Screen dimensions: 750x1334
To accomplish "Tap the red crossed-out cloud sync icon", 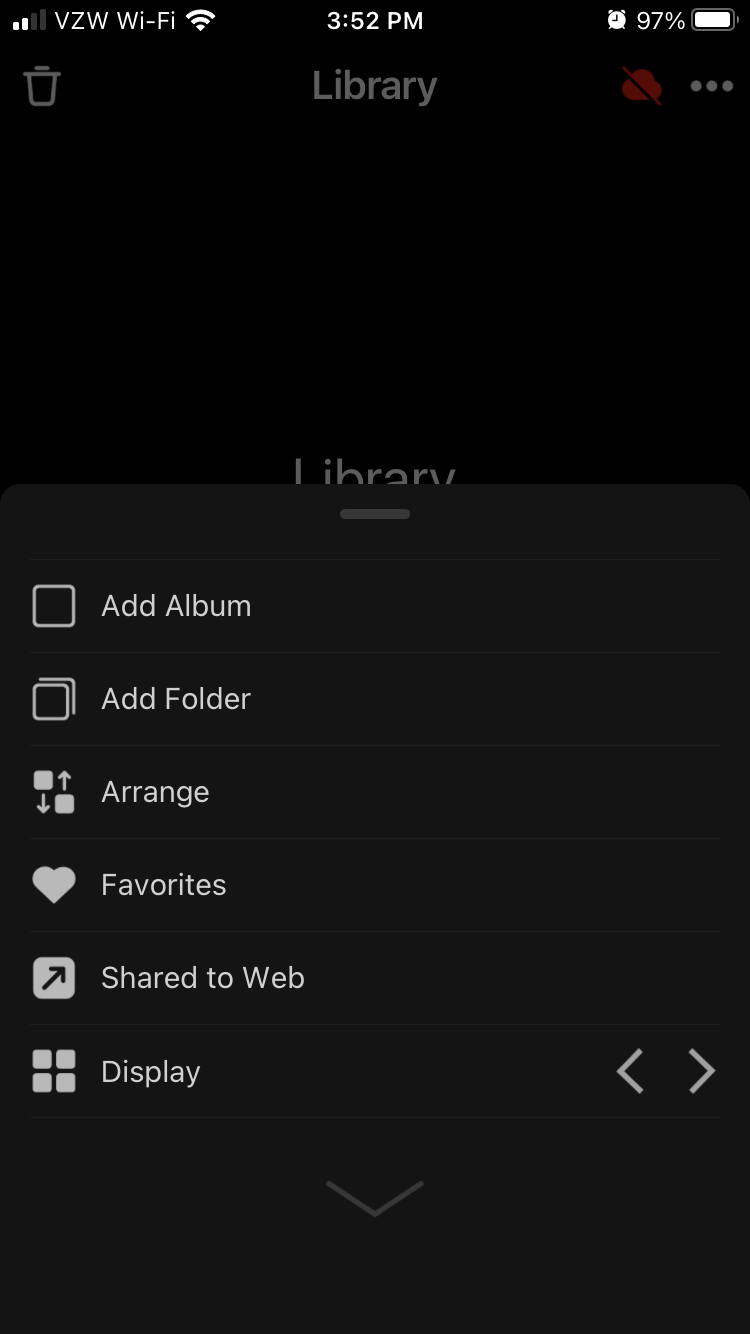I will point(642,86).
